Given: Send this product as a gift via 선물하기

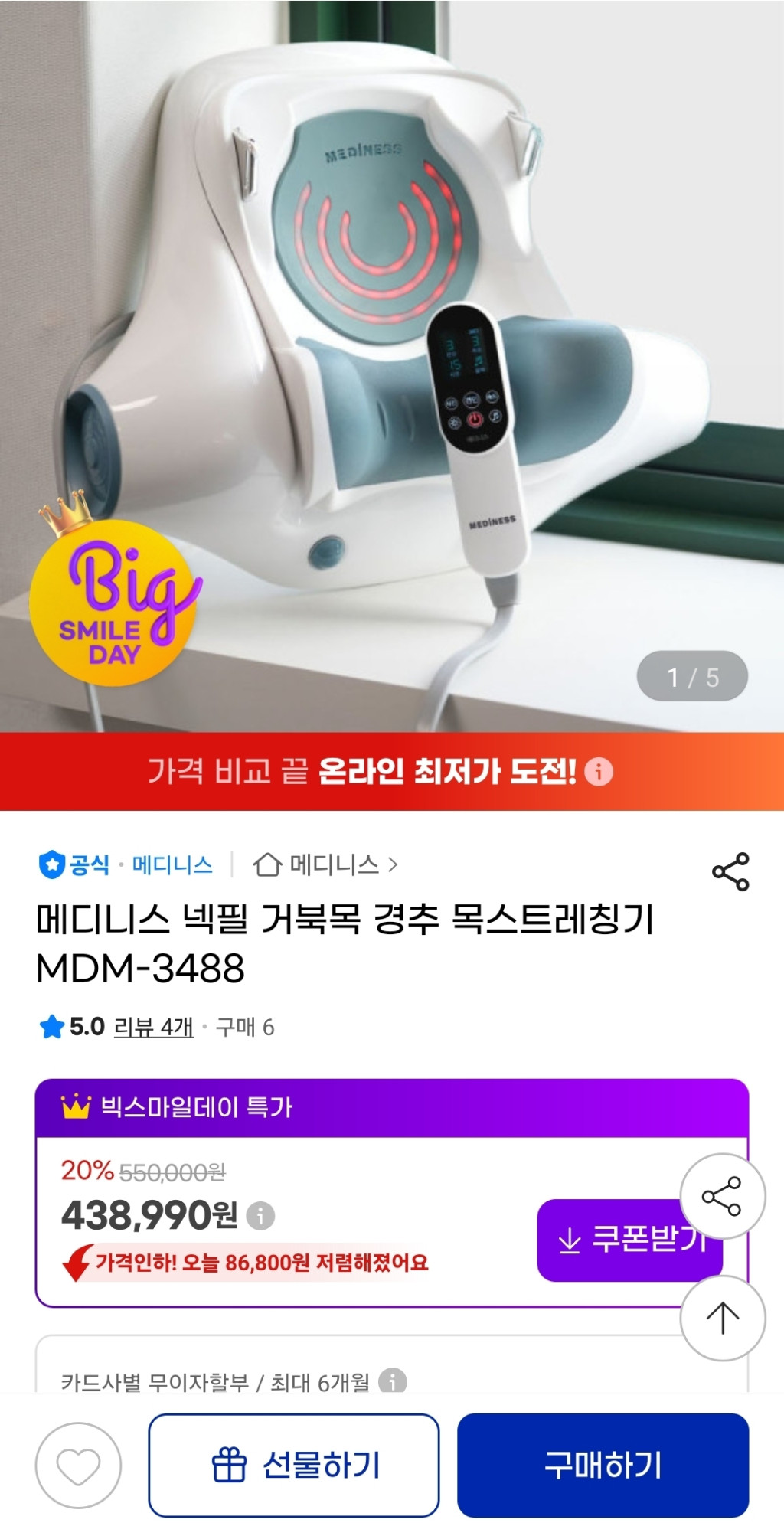Looking at the screenshot, I should point(294,1465).
